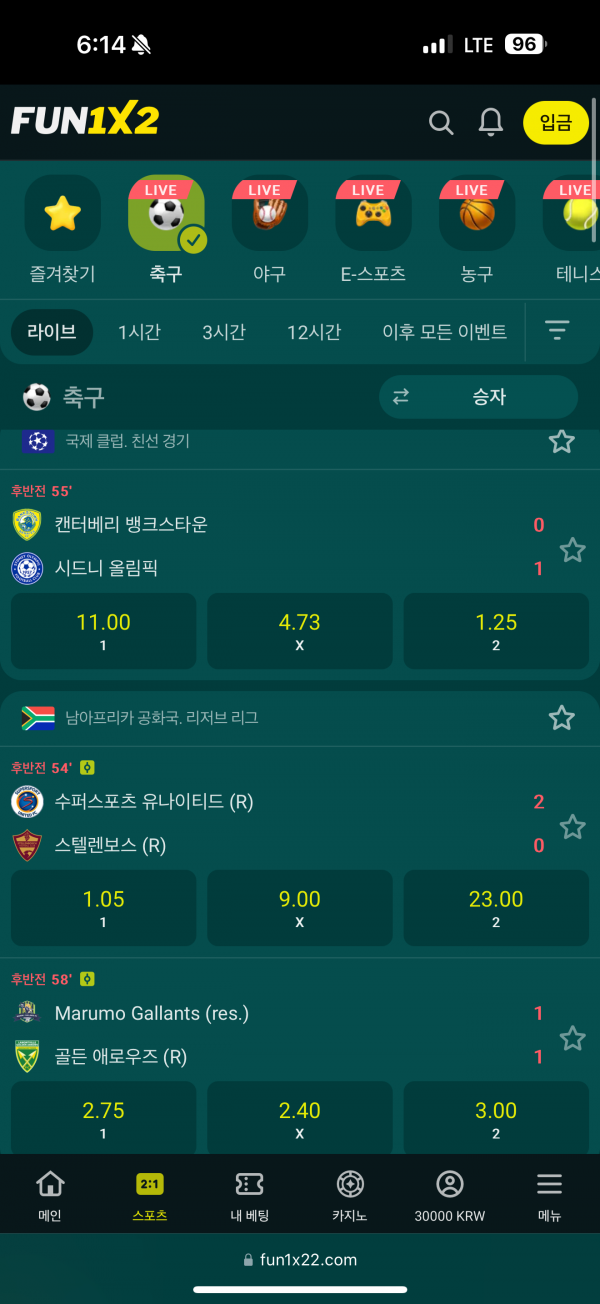This screenshot has width=600, height=1304.
Task: Pick the 9.00 draw odds
Action: (300, 907)
